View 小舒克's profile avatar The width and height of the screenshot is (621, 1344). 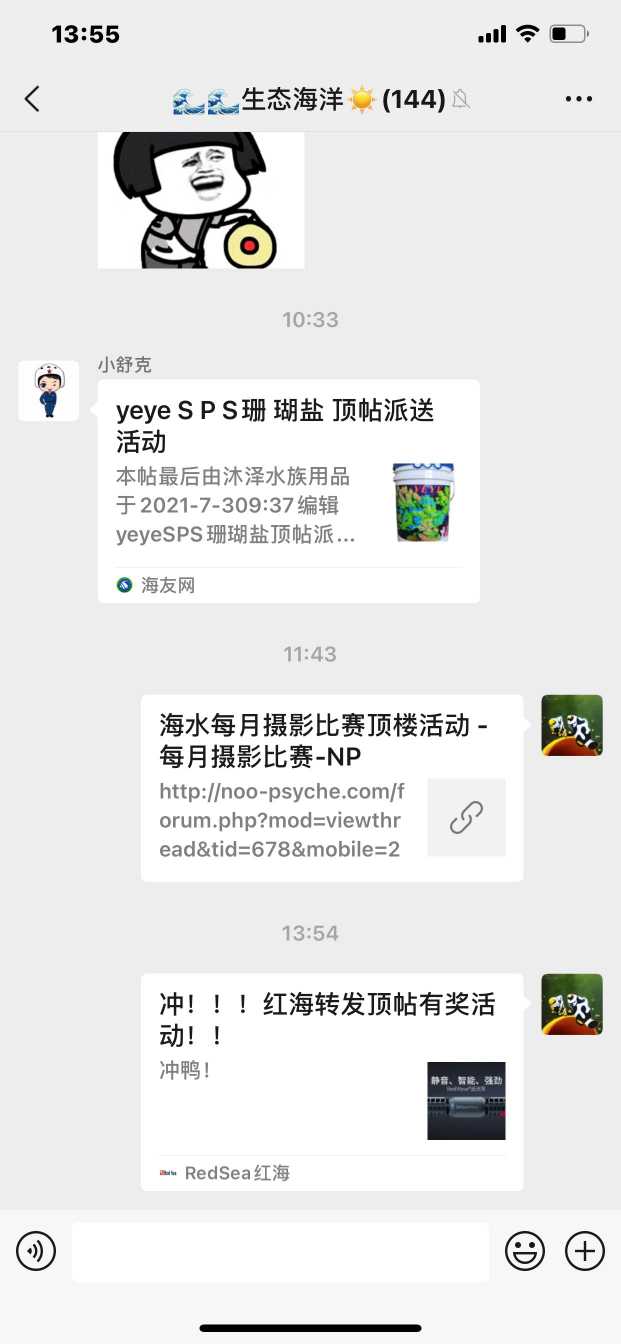click(48, 391)
